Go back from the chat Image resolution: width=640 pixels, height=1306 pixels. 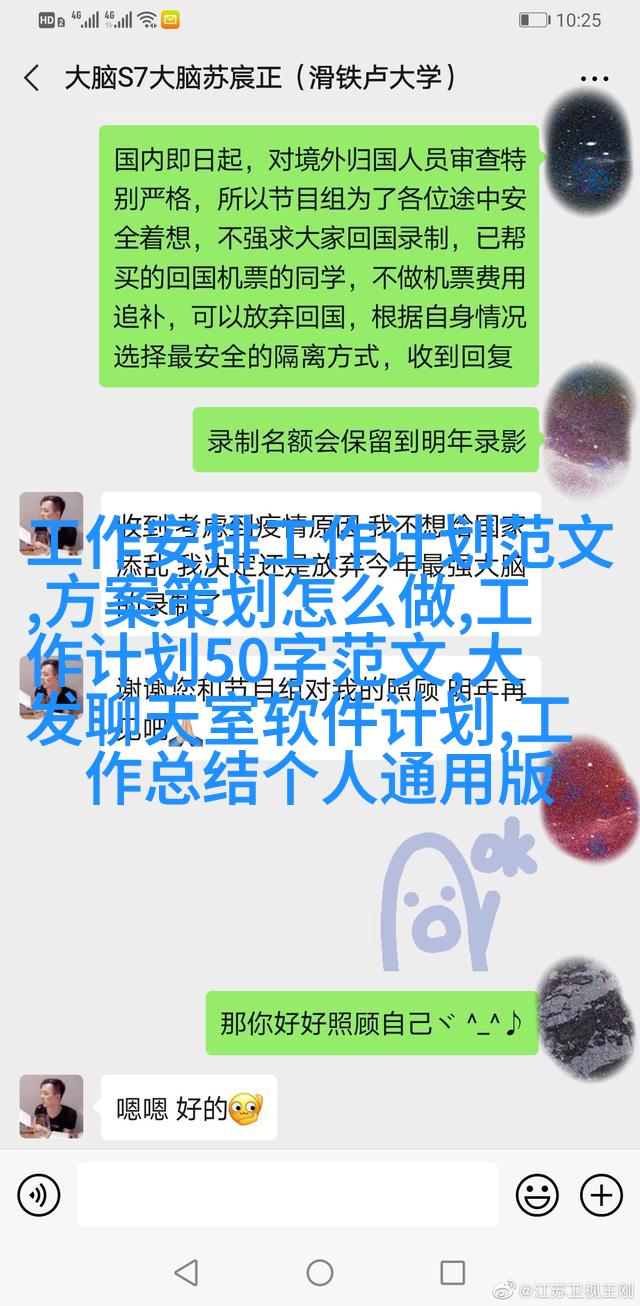32,78
